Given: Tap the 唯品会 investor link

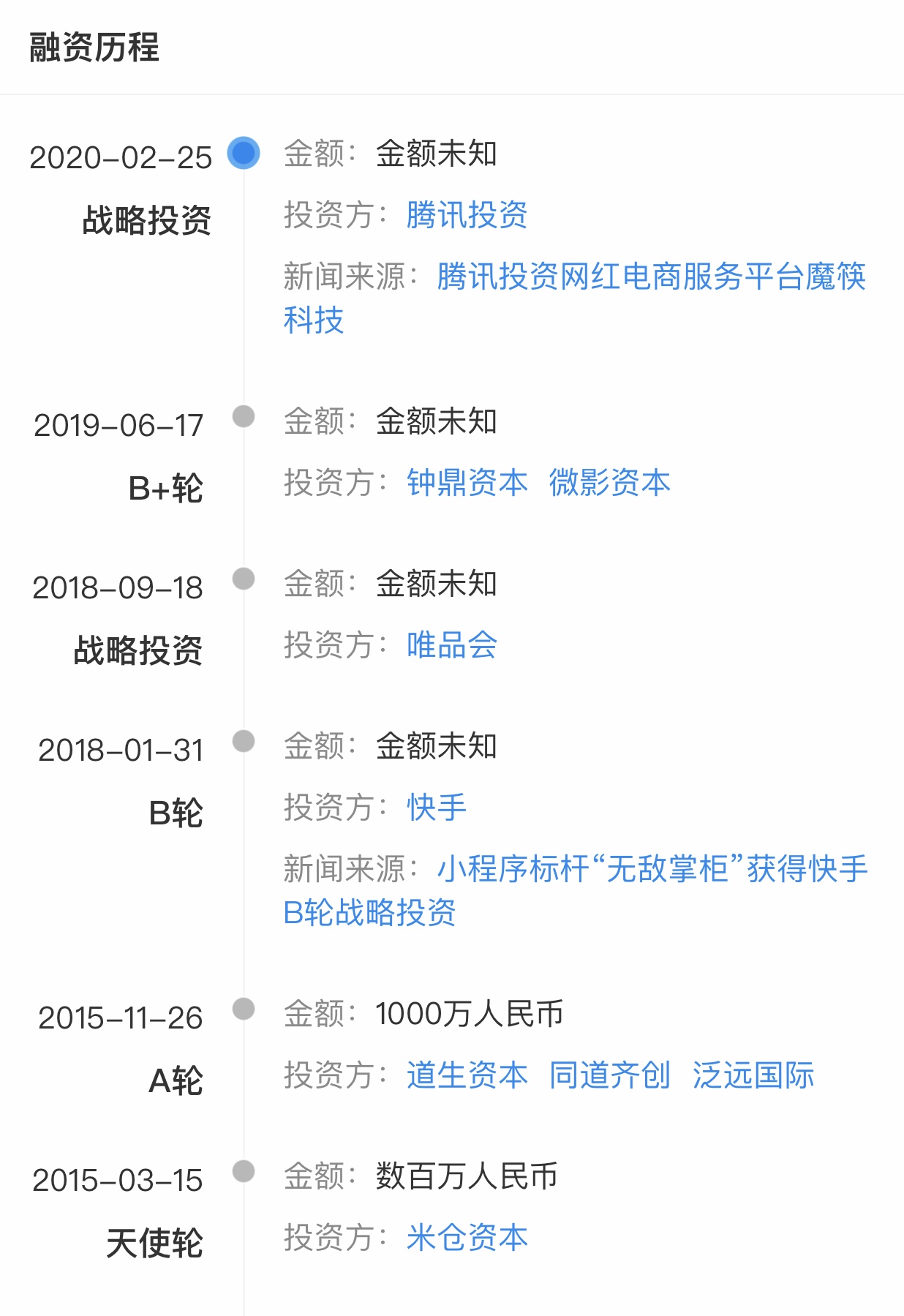Looking at the screenshot, I should coord(452,645).
